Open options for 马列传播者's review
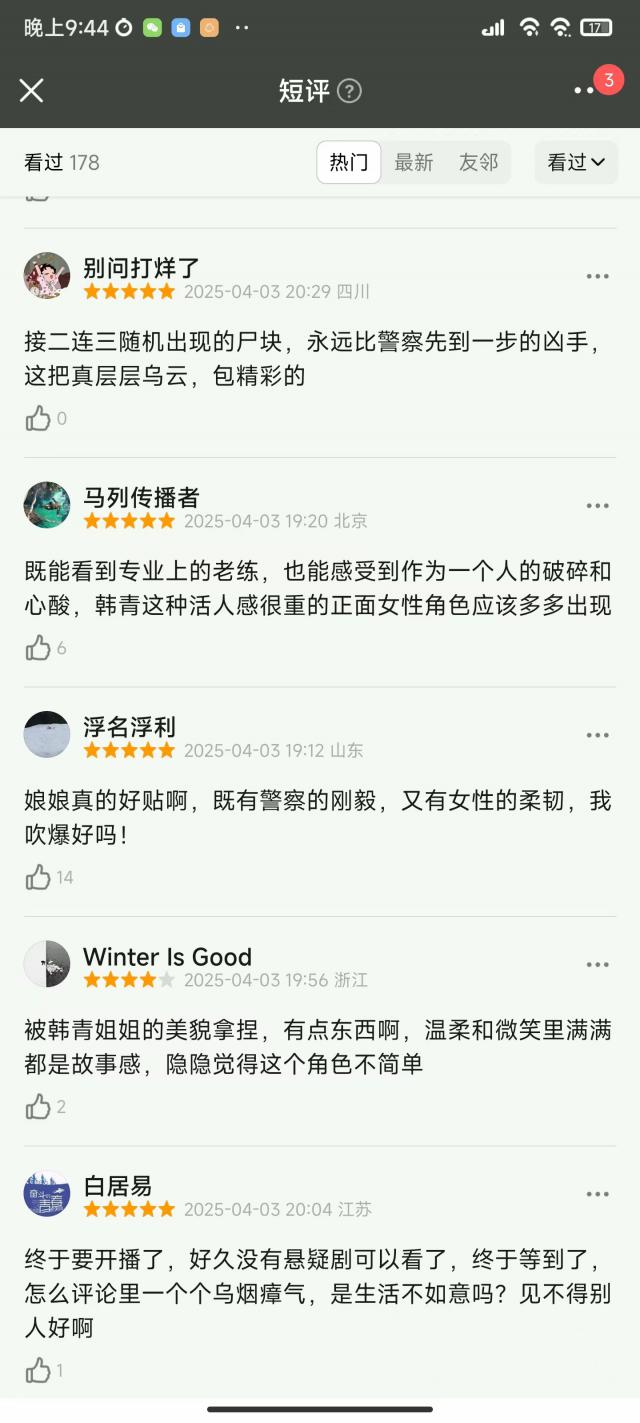This screenshot has width=640, height=1423. 597,506
